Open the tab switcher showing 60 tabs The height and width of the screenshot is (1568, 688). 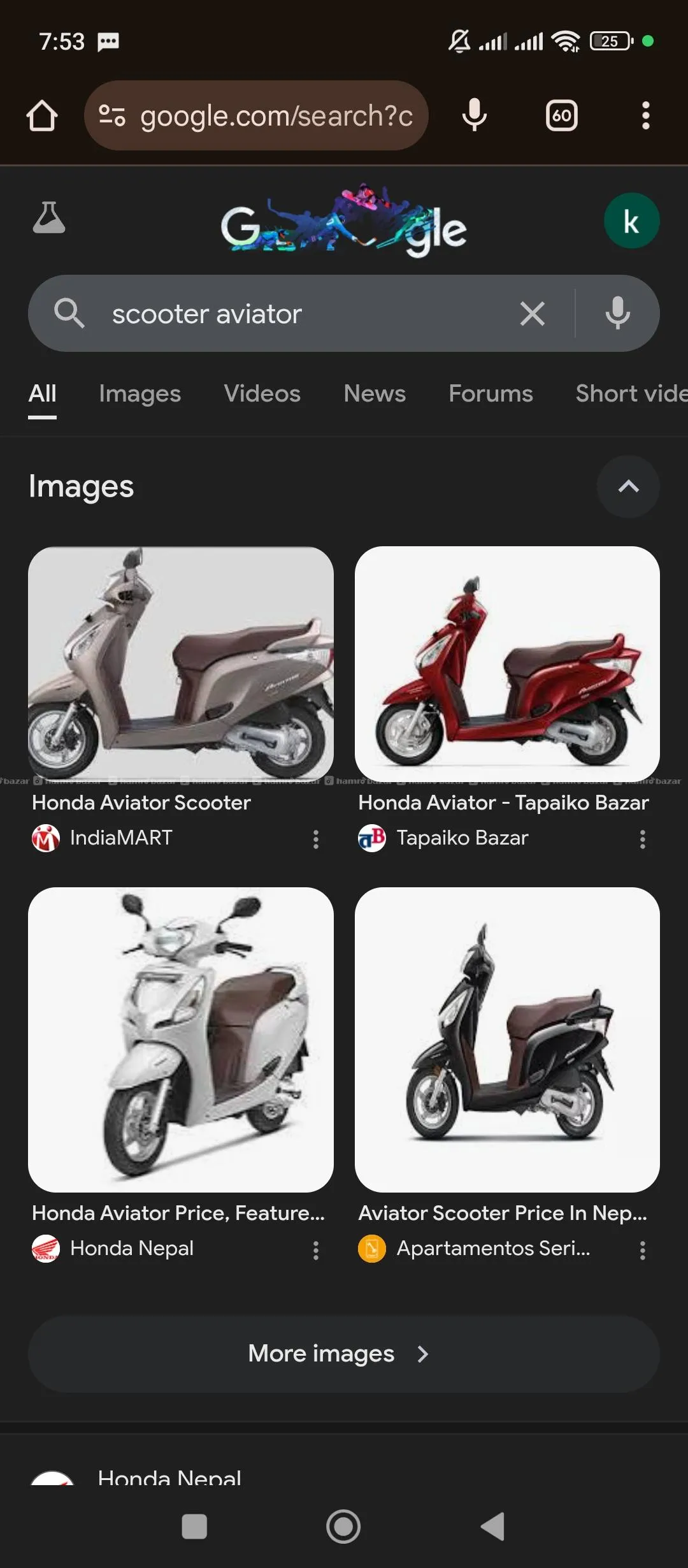pyautogui.click(x=561, y=116)
